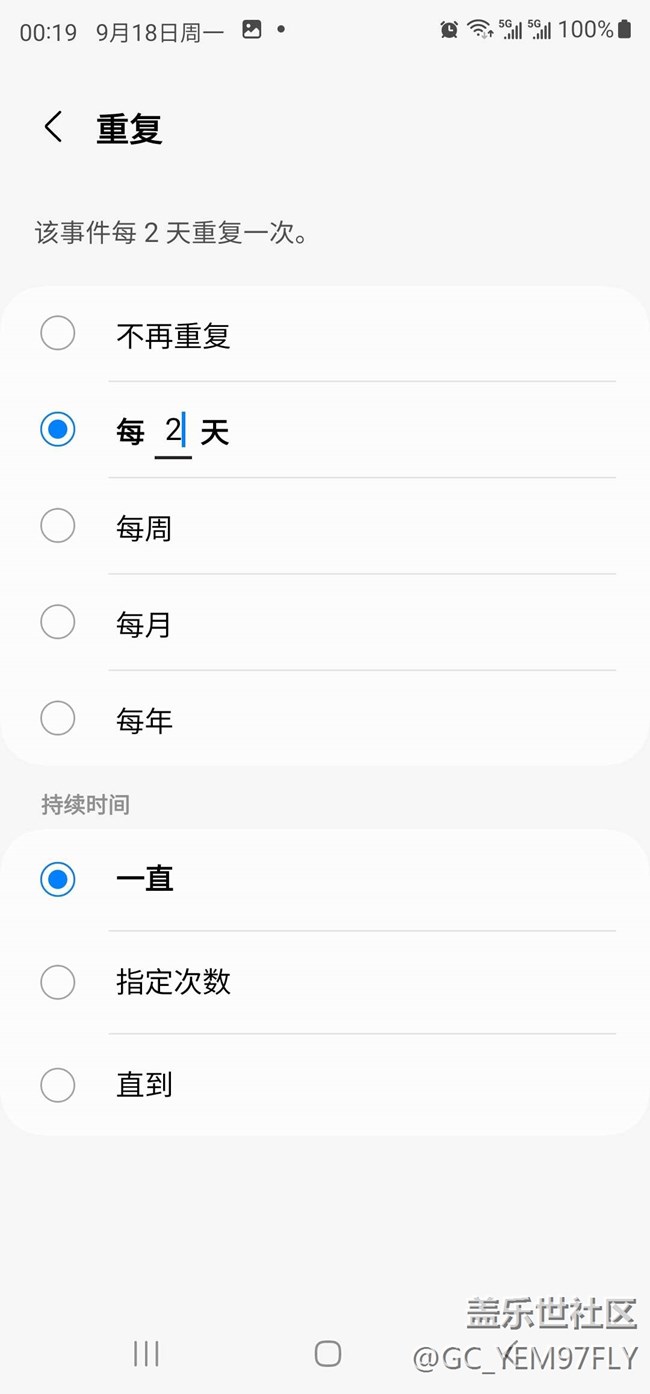This screenshot has width=650, height=1394.
Task: Select 一直 for duration
Action: click(58, 879)
